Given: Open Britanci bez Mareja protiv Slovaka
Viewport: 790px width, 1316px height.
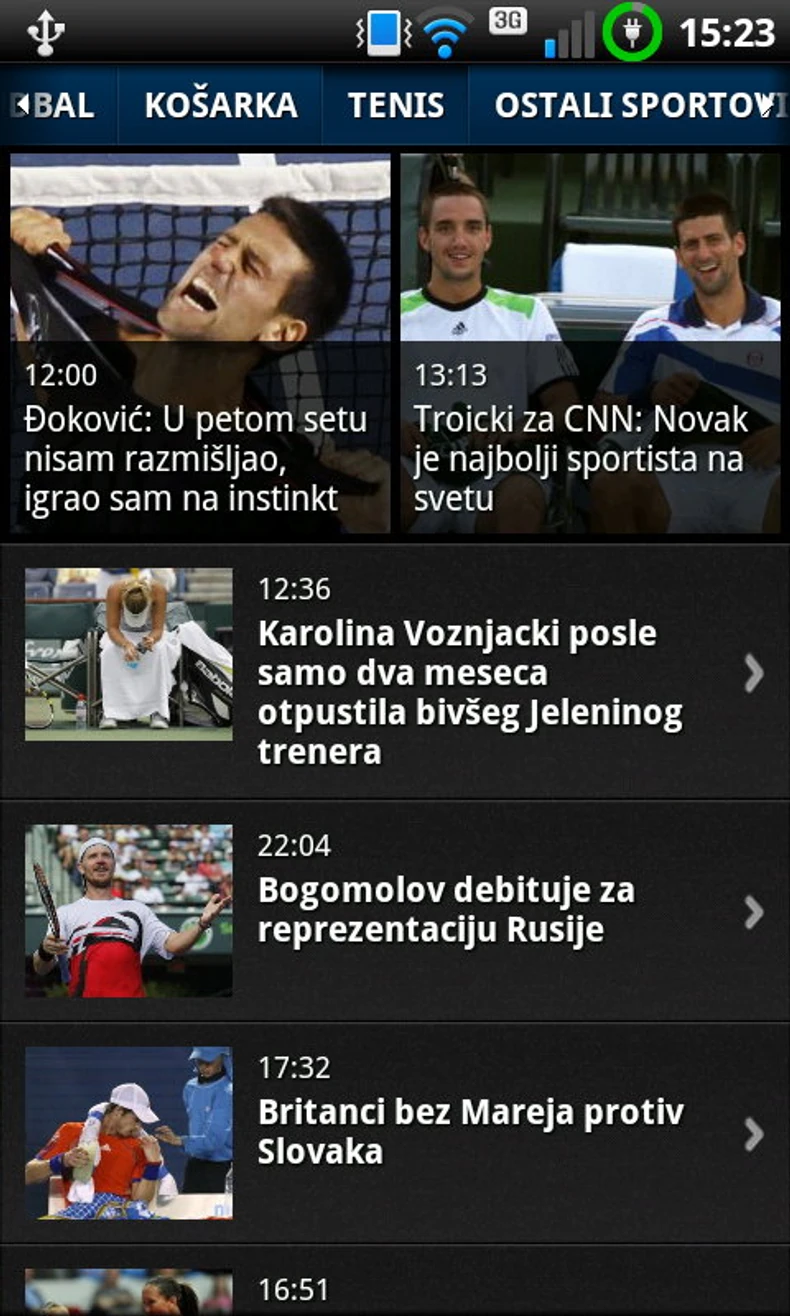Looking at the screenshot, I should pyautogui.click(x=395, y=1132).
